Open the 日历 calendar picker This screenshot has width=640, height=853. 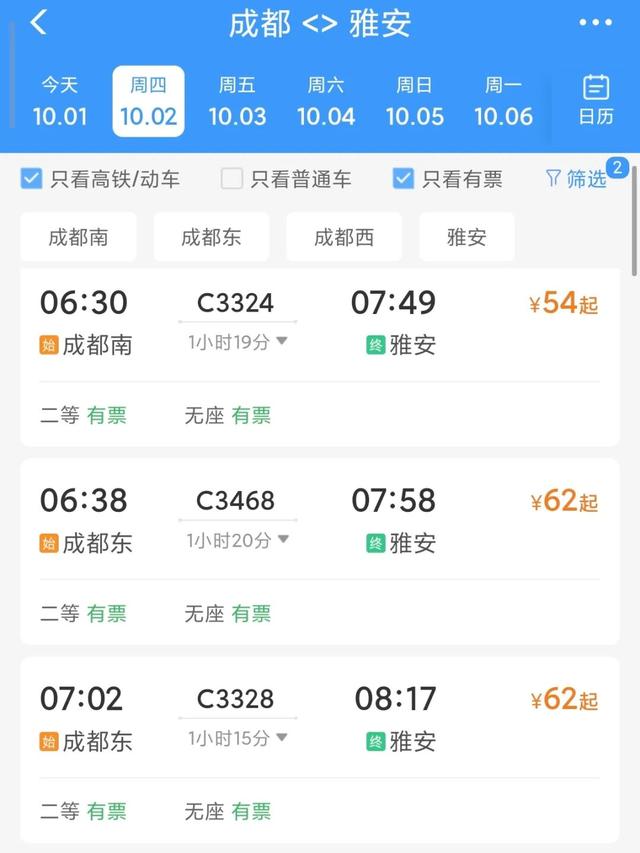[596, 100]
